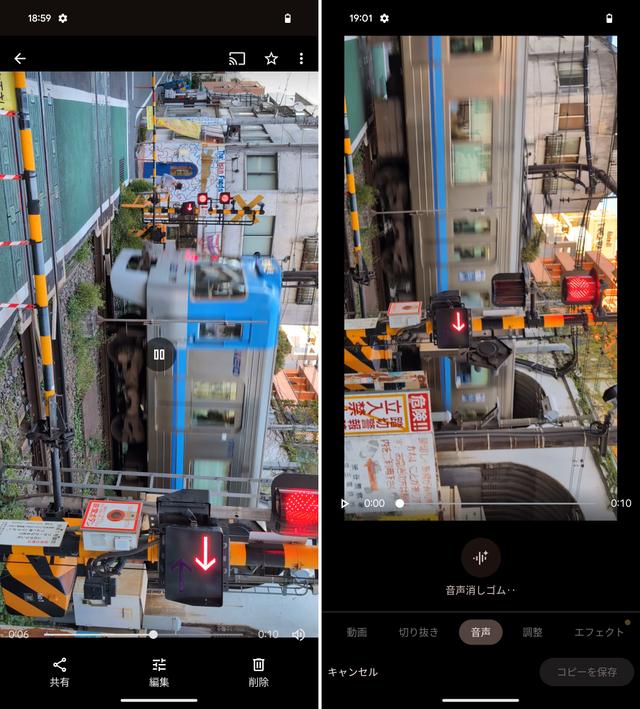This screenshot has height=709, width=640.
Task: Open 編集 to edit the video
Action: click(x=159, y=672)
